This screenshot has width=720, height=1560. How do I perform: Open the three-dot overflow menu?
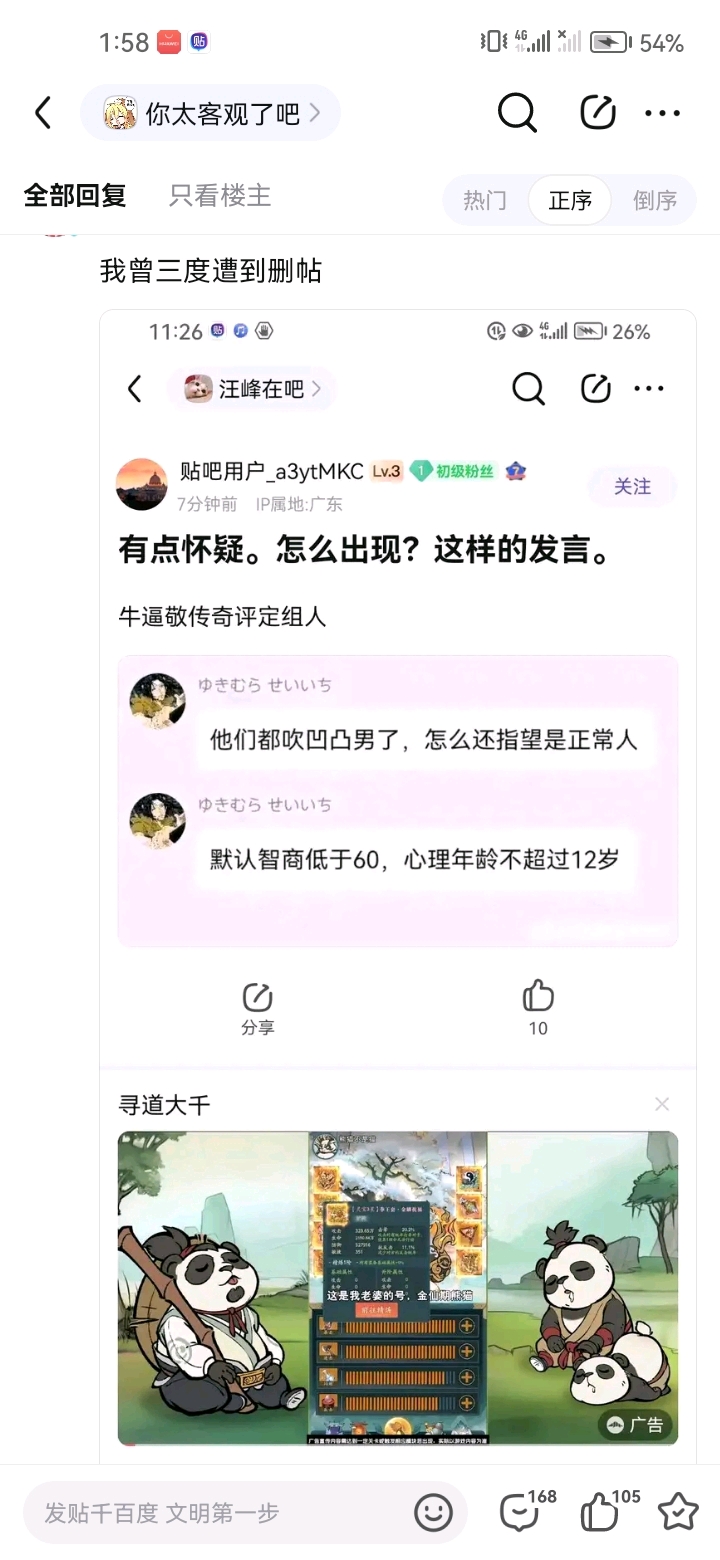click(662, 113)
